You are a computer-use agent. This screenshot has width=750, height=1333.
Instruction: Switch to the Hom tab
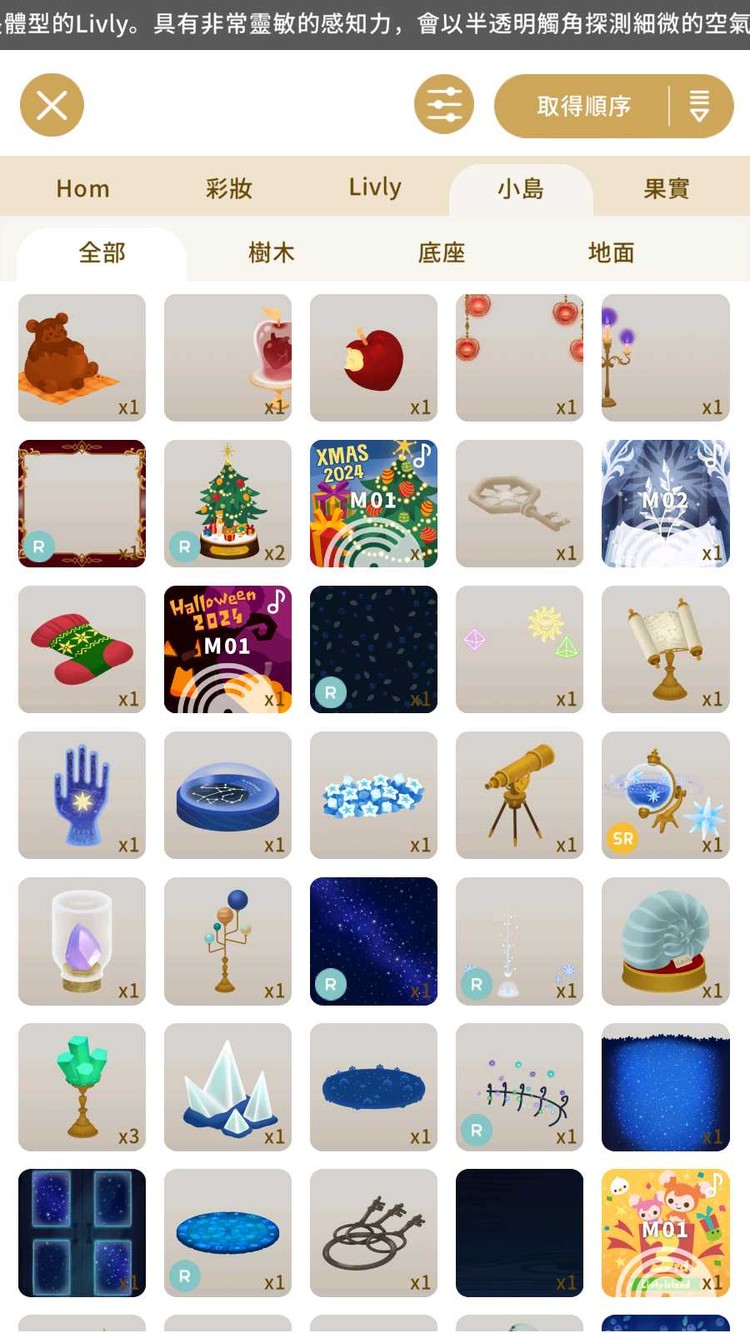tap(83, 188)
